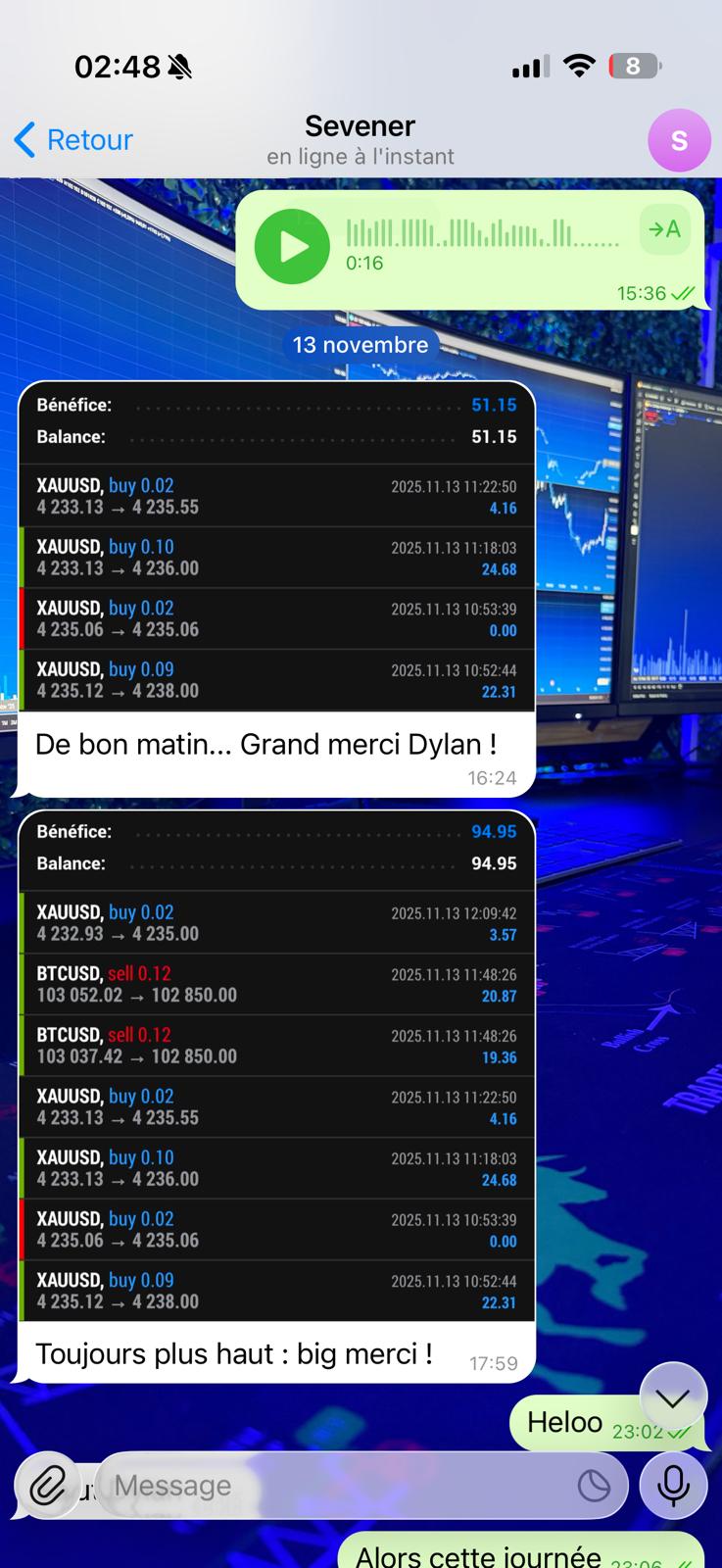Play the 0:16 voice message
The width and height of the screenshot is (722, 1568).
(x=292, y=247)
